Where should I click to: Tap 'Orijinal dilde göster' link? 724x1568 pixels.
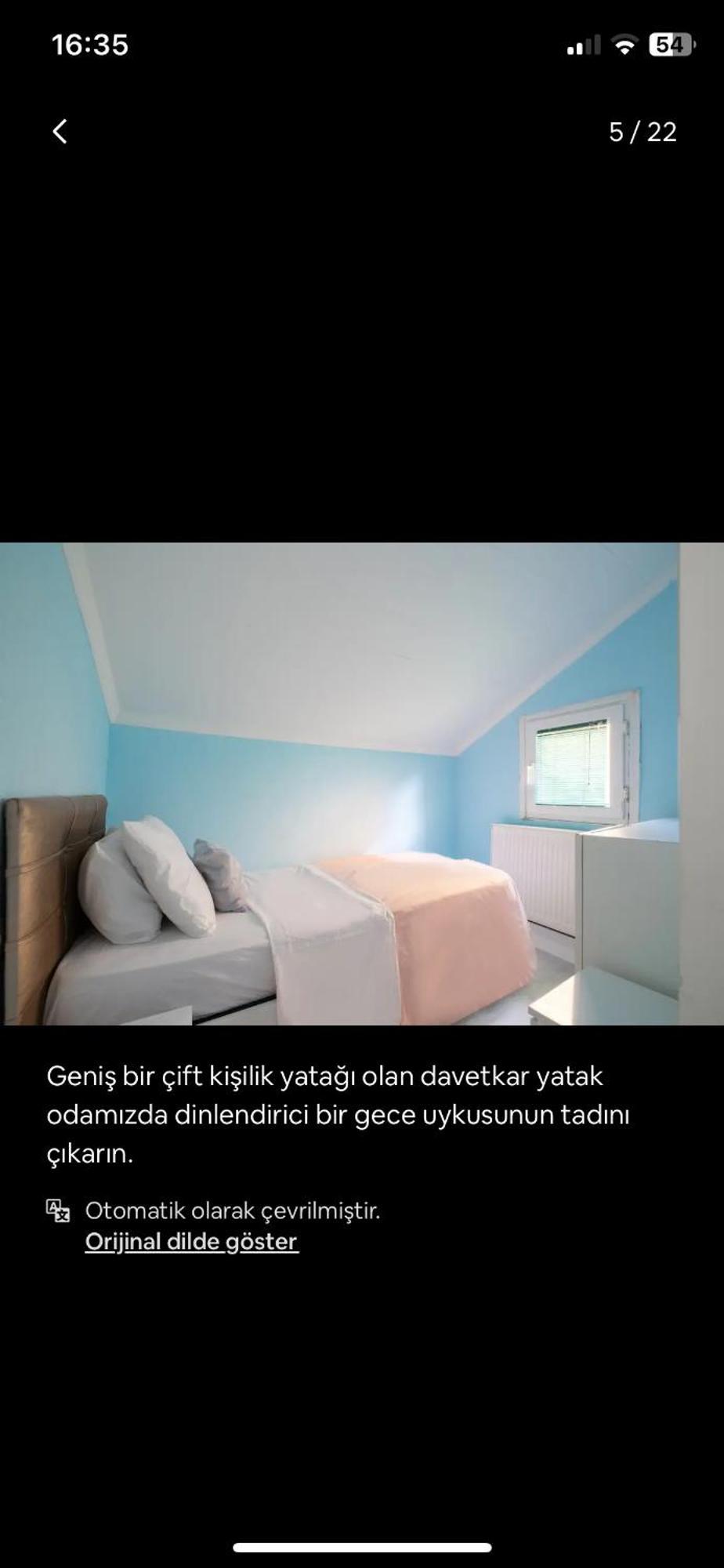pyautogui.click(x=191, y=1241)
